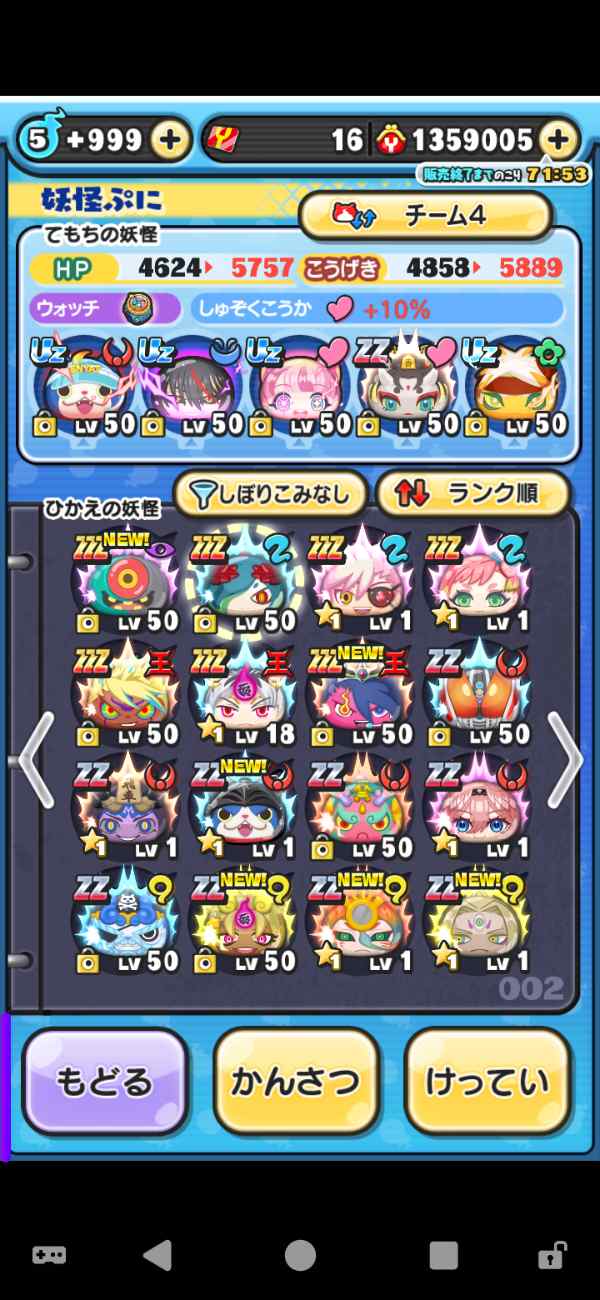This screenshot has height=1300, width=600.
Task: Open Android recent apps
Action: (x=443, y=1255)
